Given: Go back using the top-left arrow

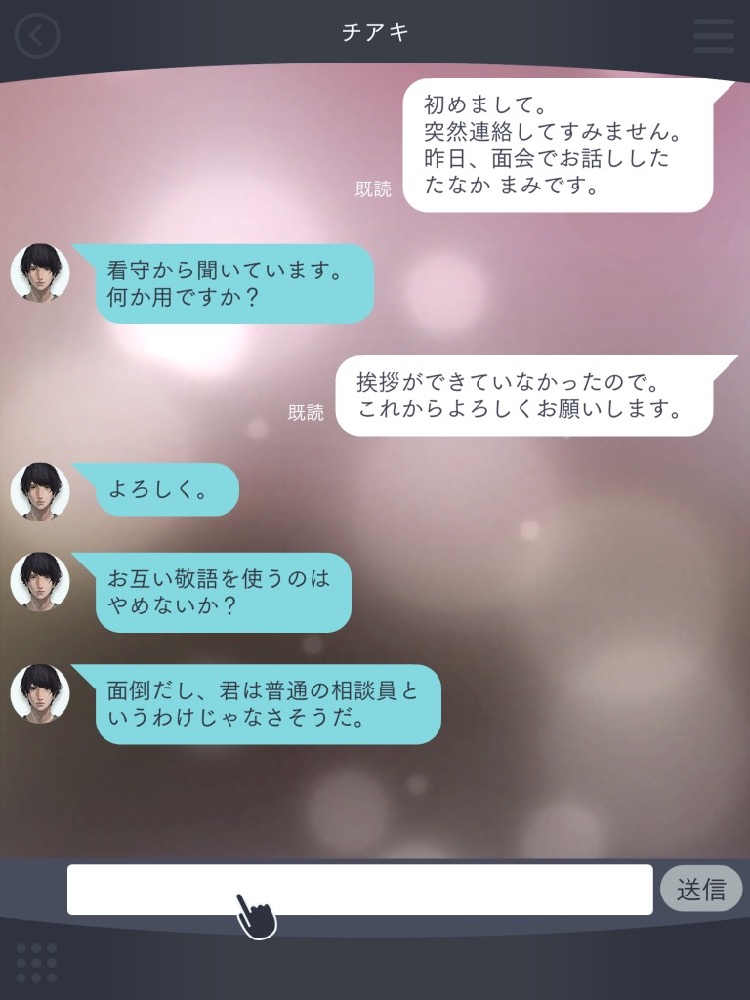Looking at the screenshot, I should click(37, 37).
